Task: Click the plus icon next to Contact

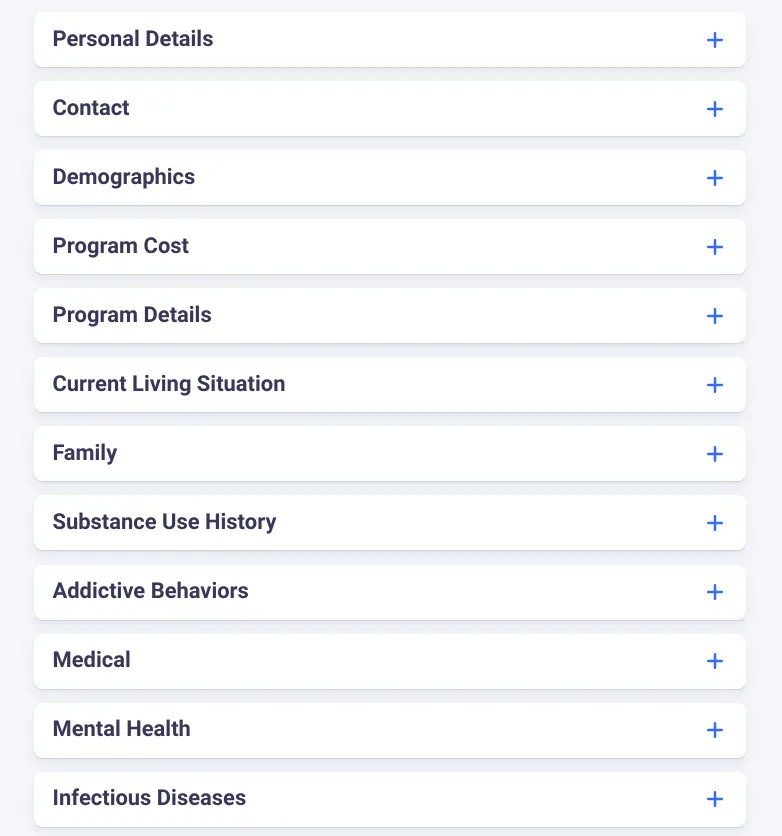Action: coord(715,109)
